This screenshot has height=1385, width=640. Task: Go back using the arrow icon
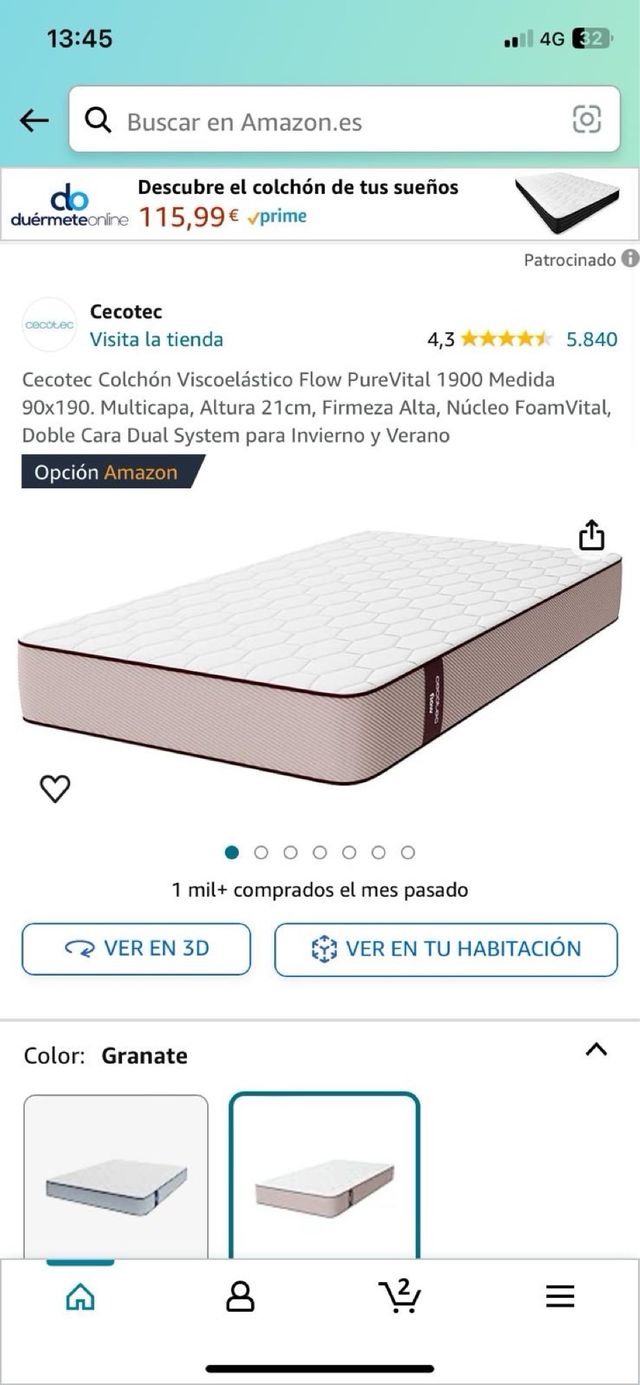point(34,121)
